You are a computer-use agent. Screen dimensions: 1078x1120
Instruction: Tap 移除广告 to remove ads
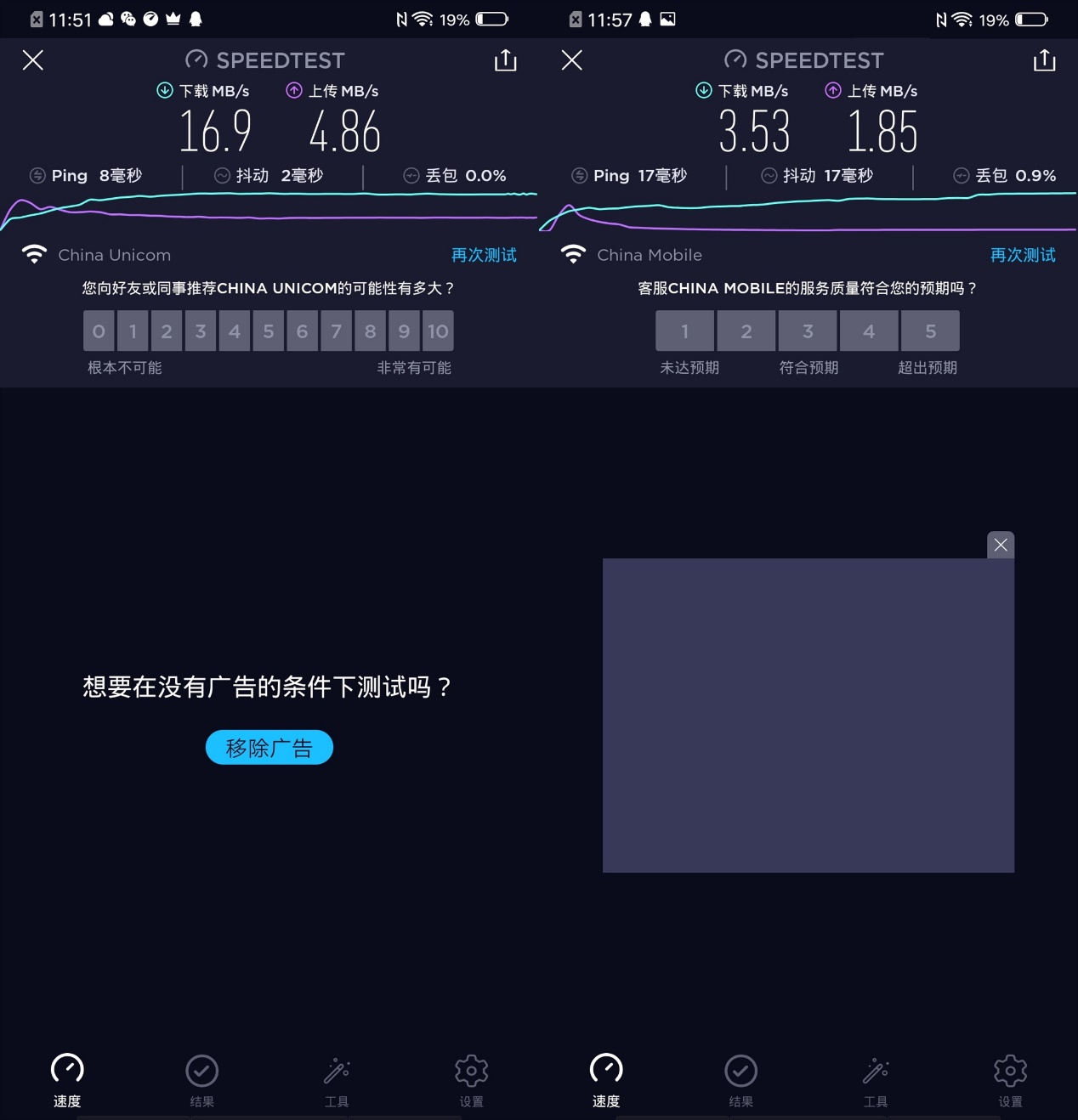click(x=269, y=747)
